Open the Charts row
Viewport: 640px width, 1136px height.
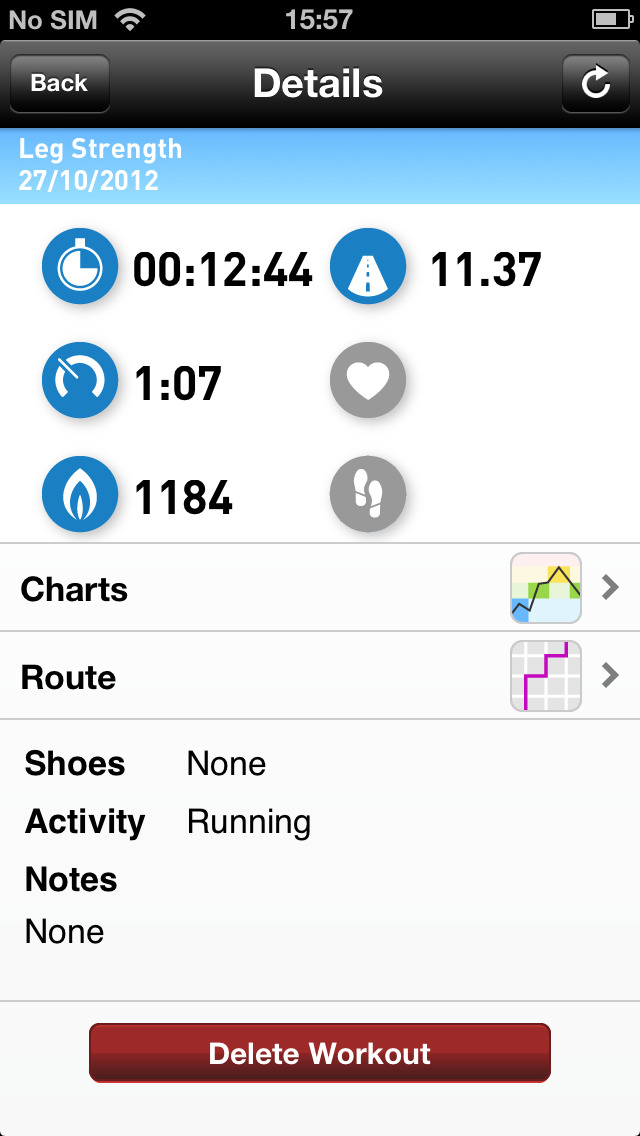pyautogui.click(x=320, y=588)
